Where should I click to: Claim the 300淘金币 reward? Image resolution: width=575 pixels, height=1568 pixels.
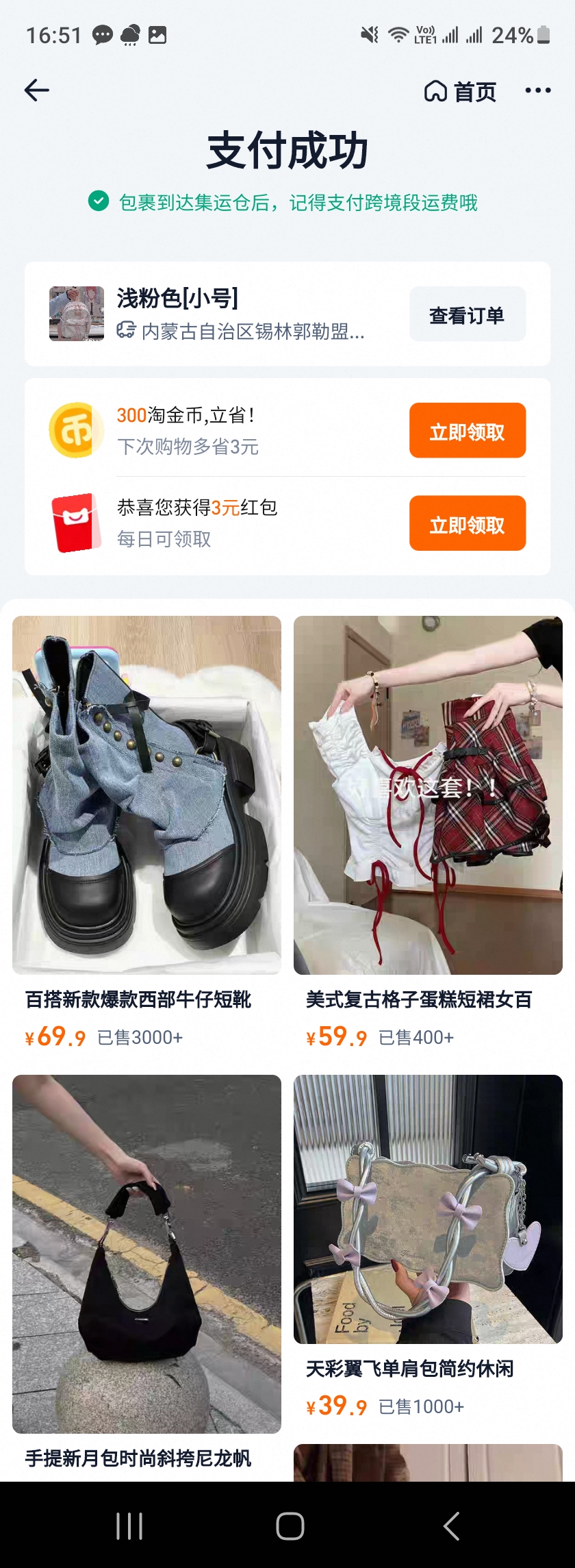coord(467,431)
